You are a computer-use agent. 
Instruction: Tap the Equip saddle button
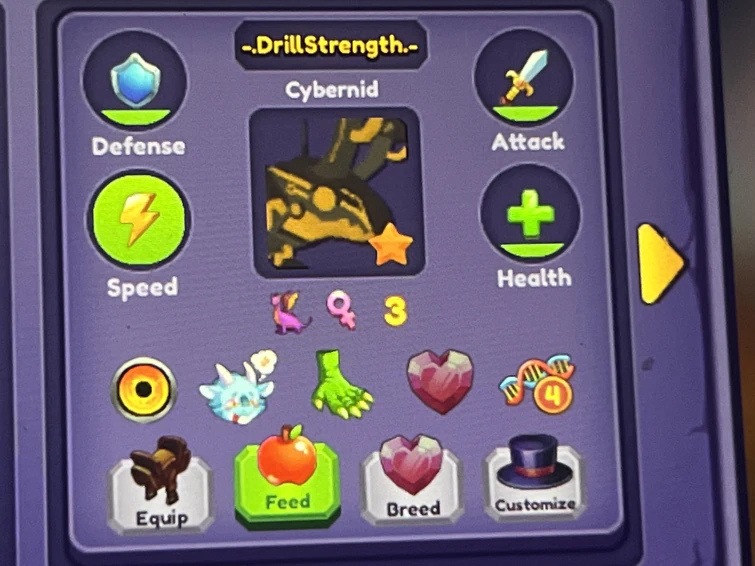click(161, 490)
